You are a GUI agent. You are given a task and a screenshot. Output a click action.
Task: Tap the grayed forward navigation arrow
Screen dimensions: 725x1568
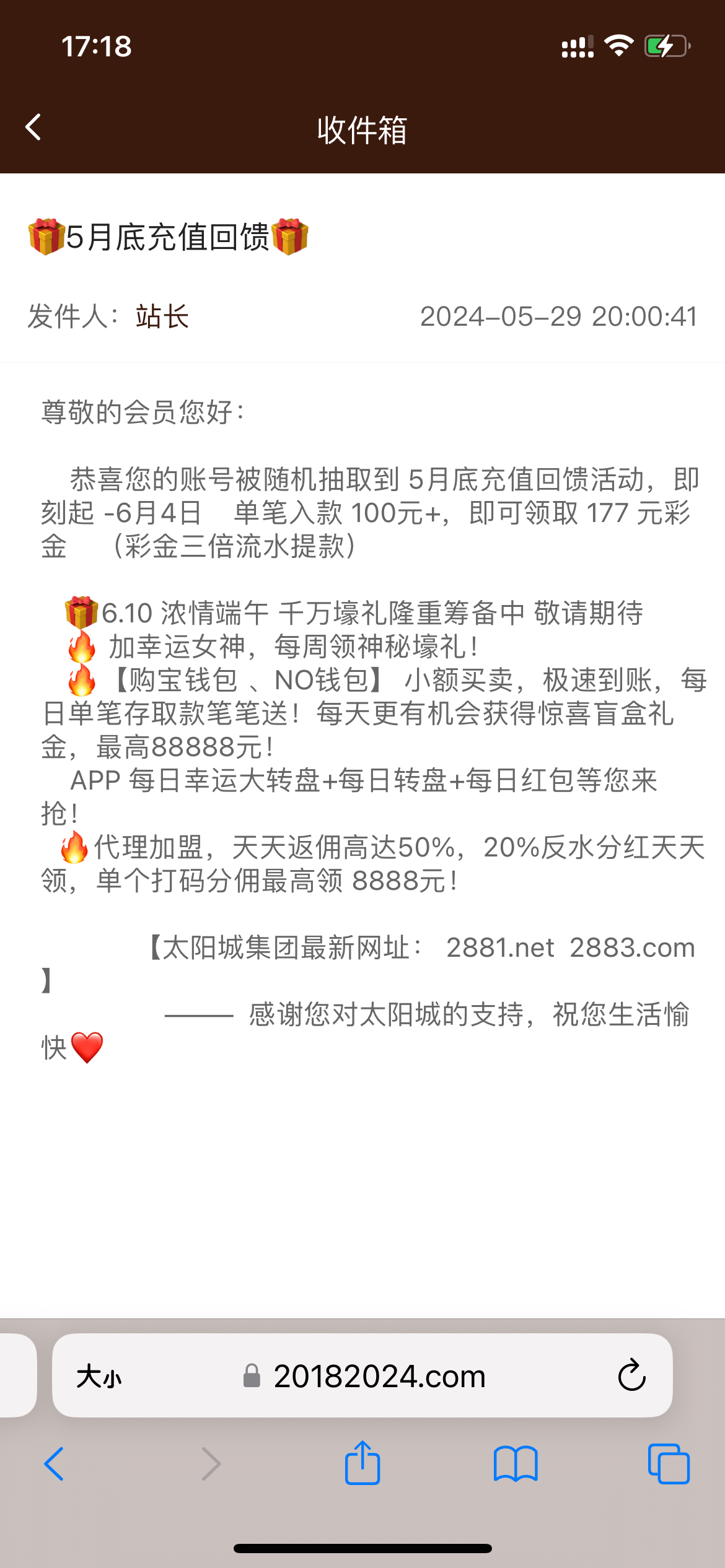211,1464
